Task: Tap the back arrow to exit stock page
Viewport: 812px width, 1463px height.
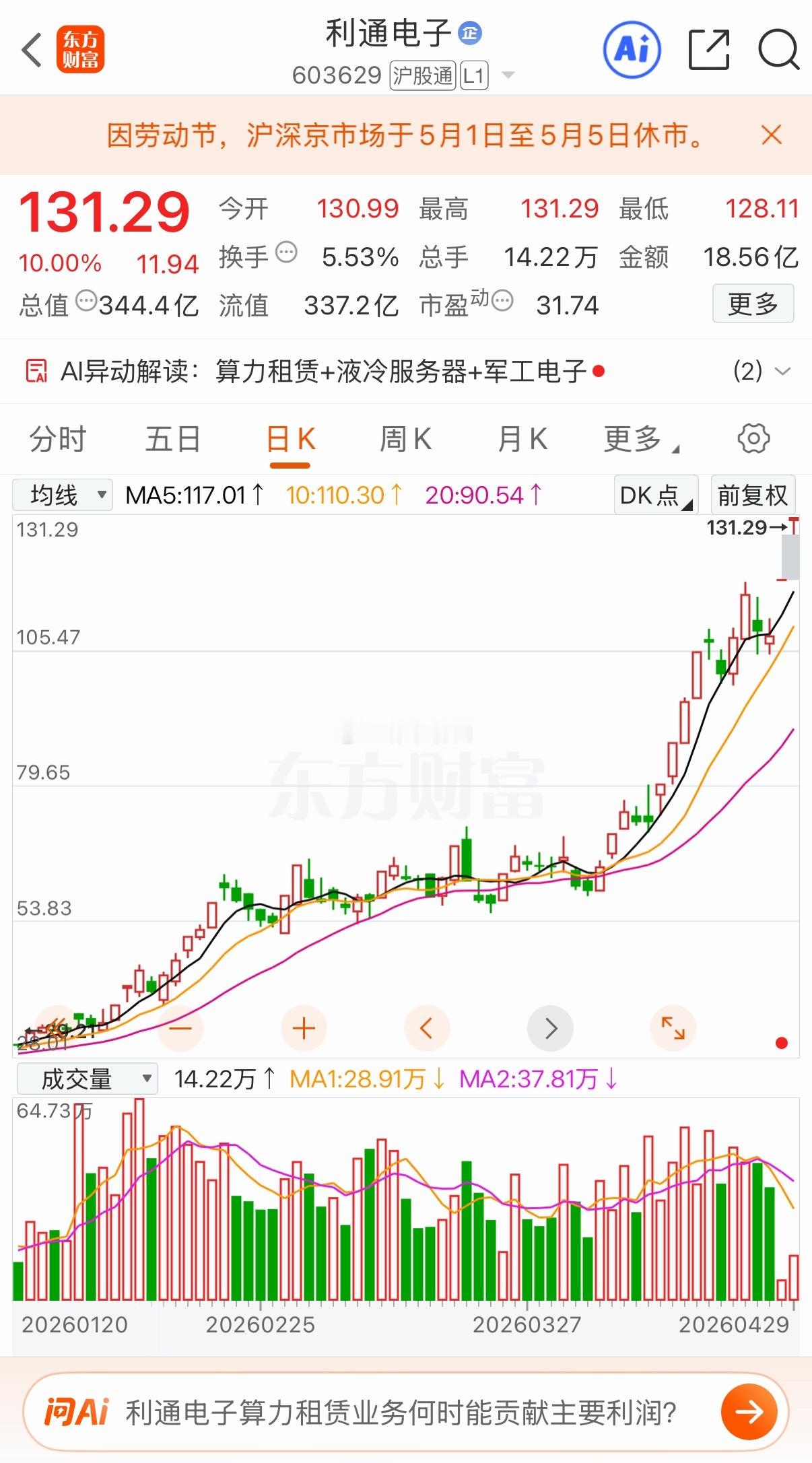Action: point(30,50)
